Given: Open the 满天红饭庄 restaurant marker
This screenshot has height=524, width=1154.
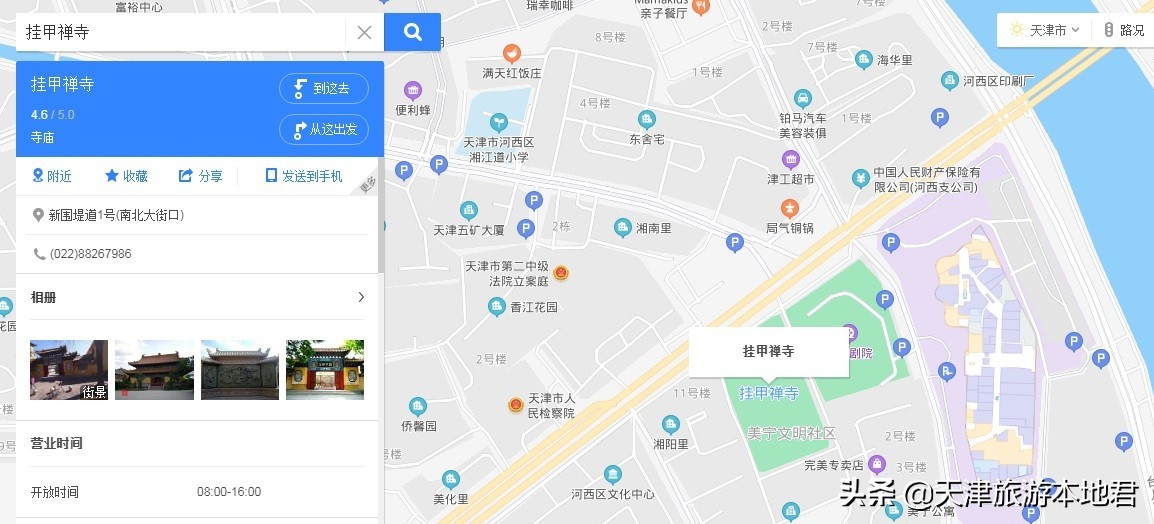Looking at the screenshot, I should coord(511,53).
